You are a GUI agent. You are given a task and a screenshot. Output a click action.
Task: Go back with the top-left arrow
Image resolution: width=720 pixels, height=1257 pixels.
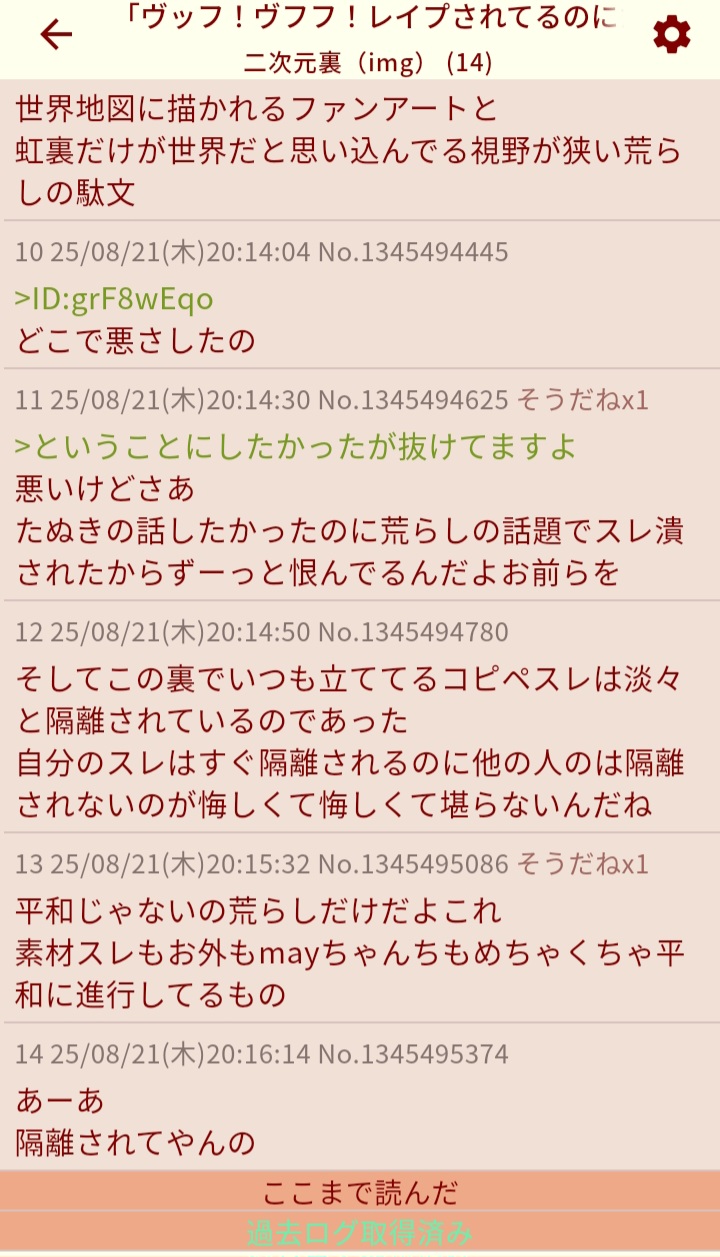pyautogui.click(x=56, y=36)
